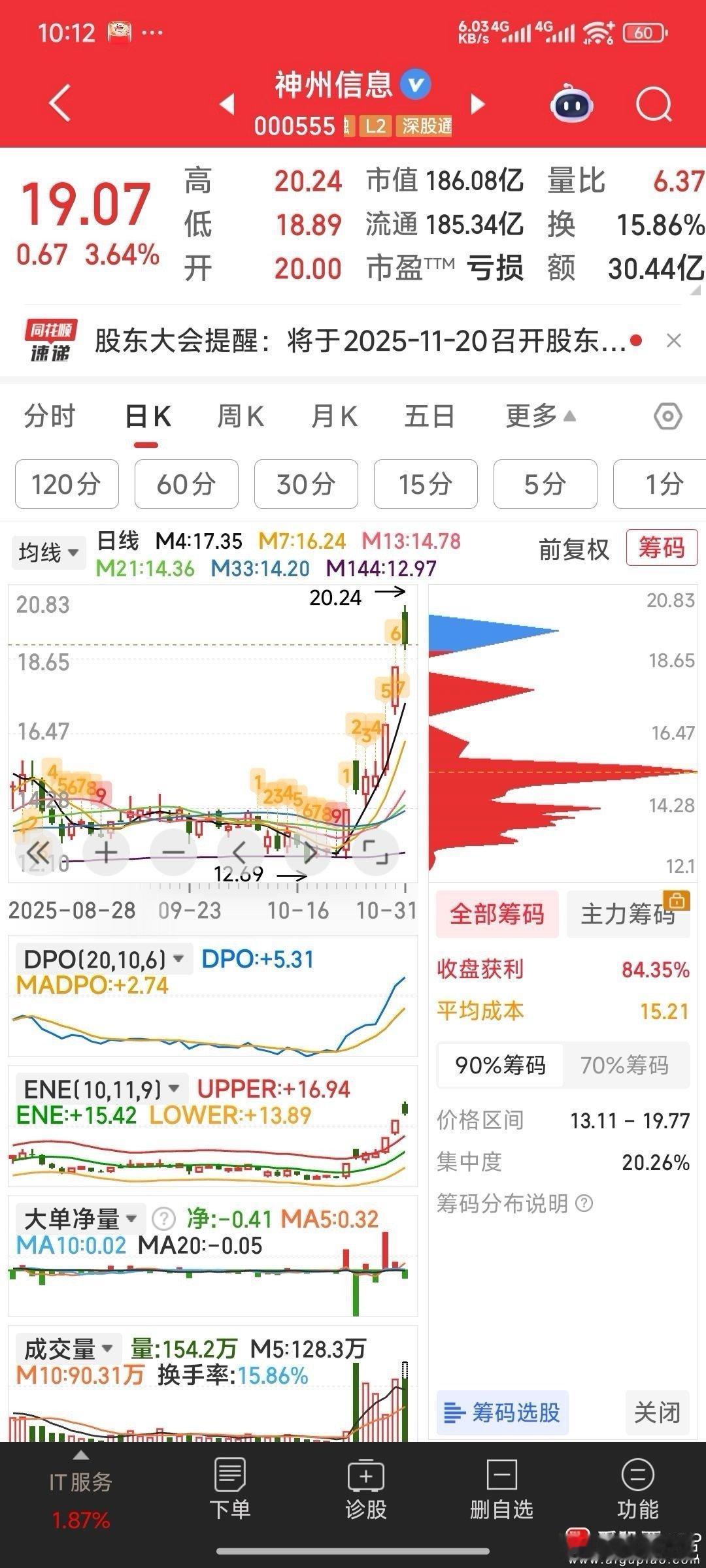Image resolution: width=706 pixels, height=1568 pixels.
Task: Open the 均线 indicator dropdown
Action: tap(48, 552)
